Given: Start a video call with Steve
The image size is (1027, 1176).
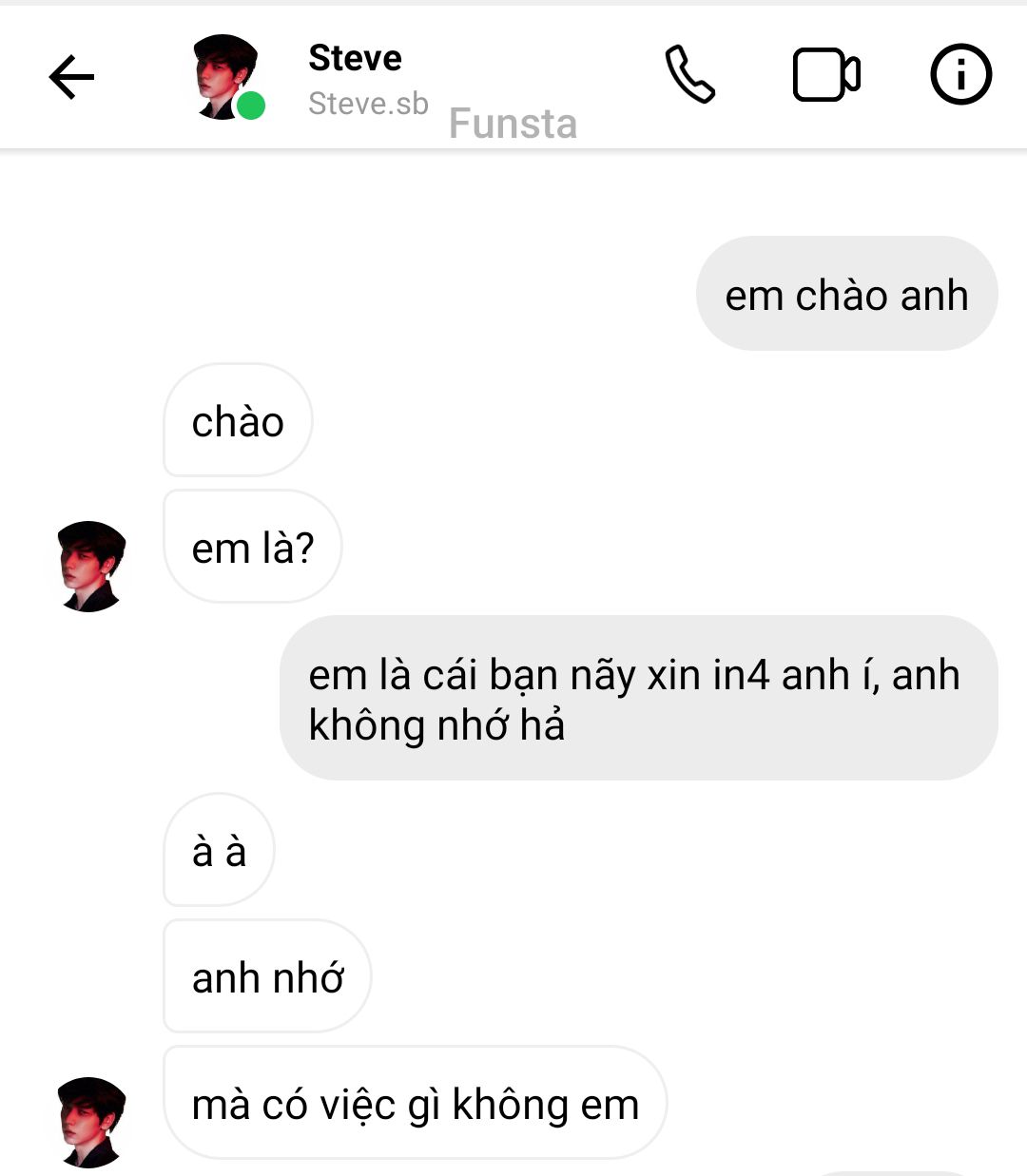Looking at the screenshot, I should click(826, 74).
